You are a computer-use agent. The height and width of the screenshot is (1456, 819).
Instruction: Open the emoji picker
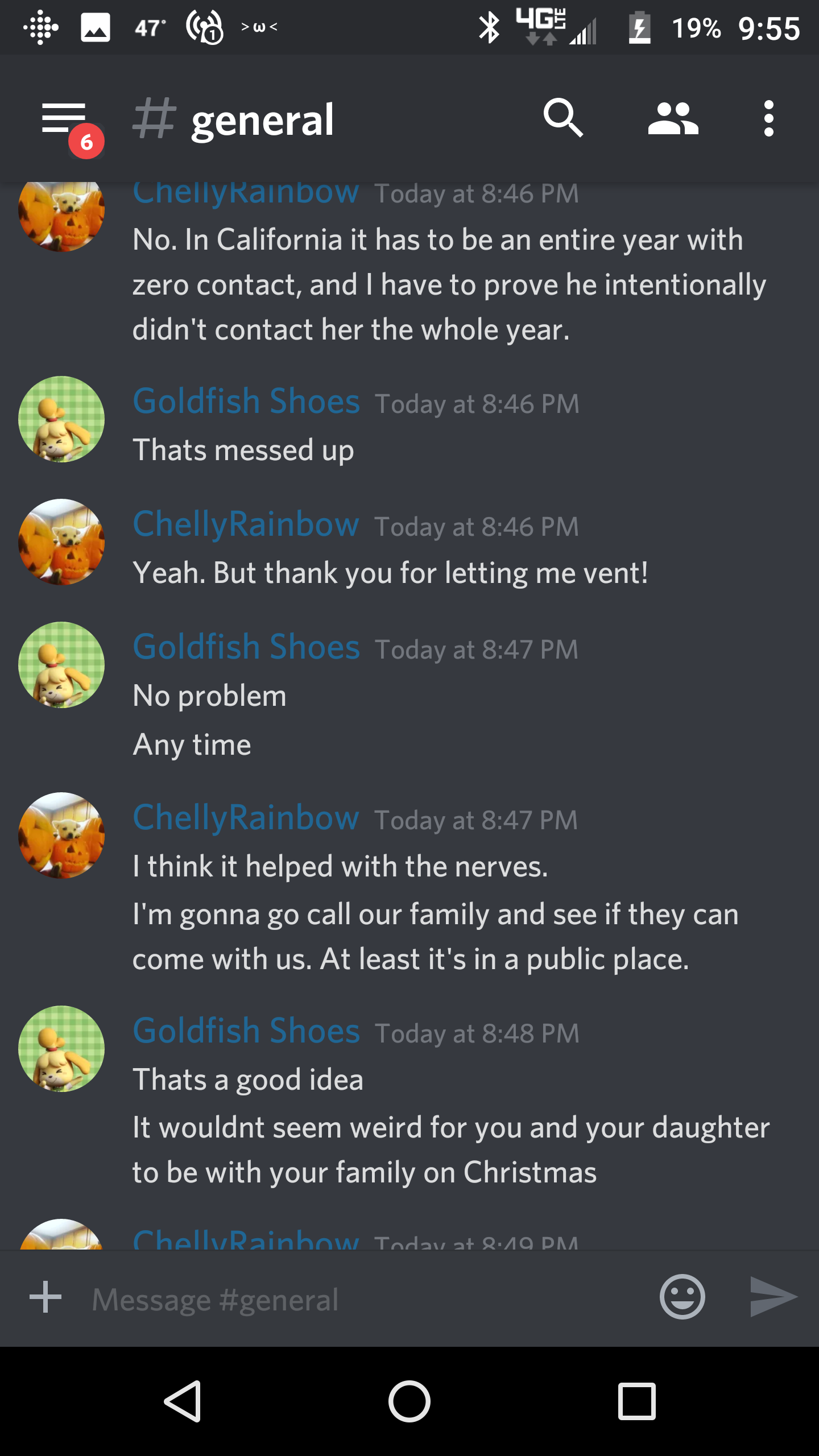pos(682,1297)
